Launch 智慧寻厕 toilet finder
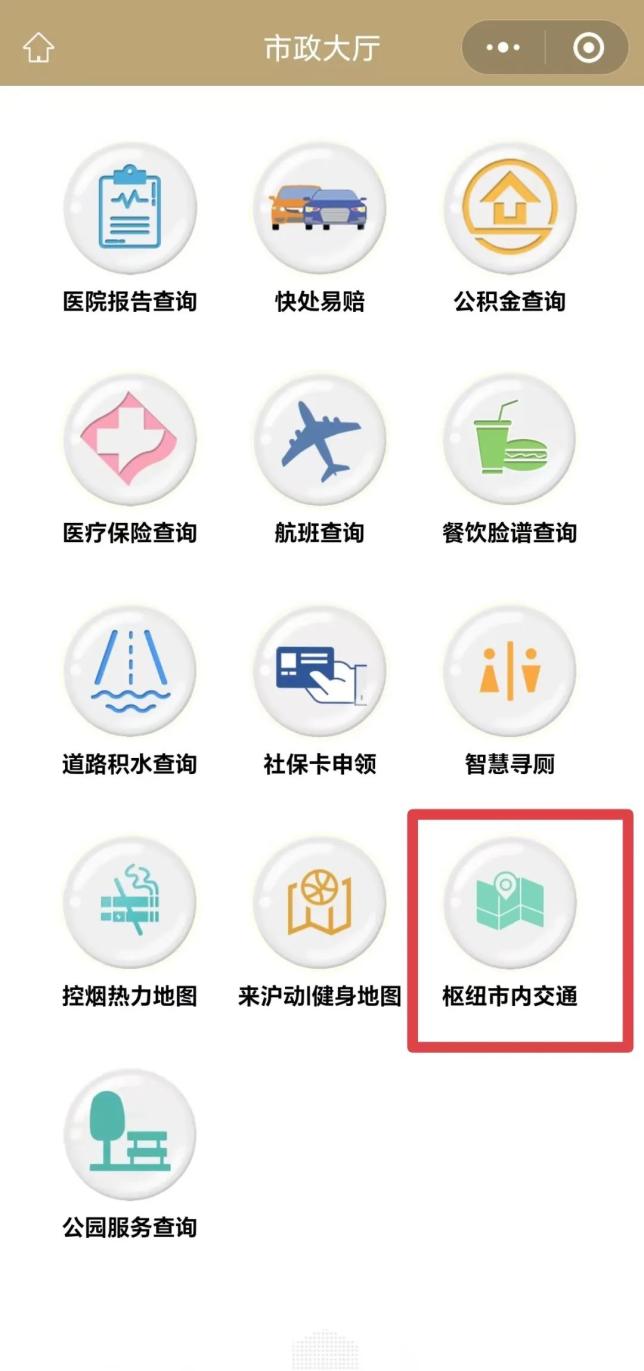Viewport: 644px width, 1371px height. pyautogui.click(x=510, y=672)
